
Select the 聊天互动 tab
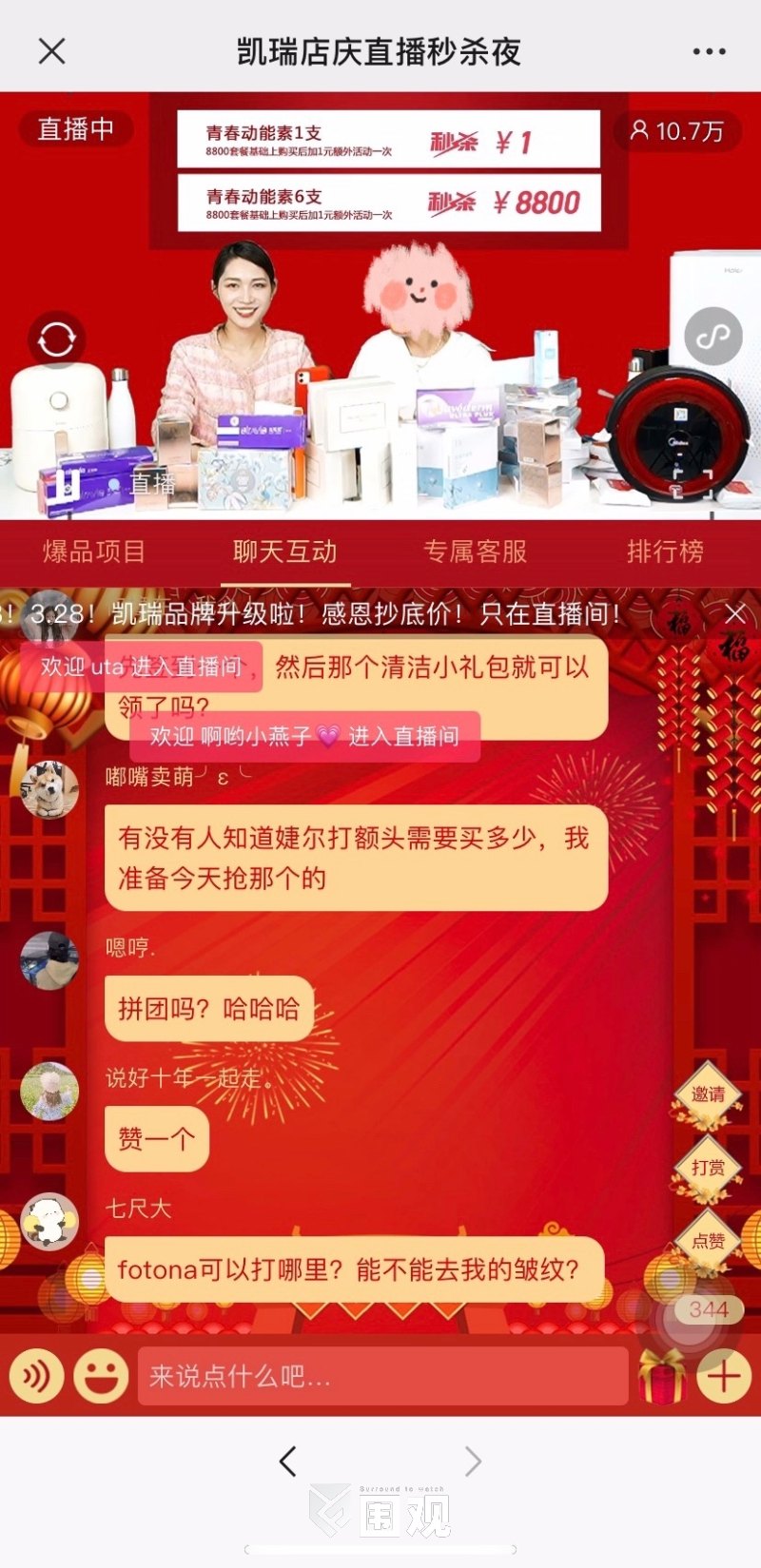[x=285, y=552]
